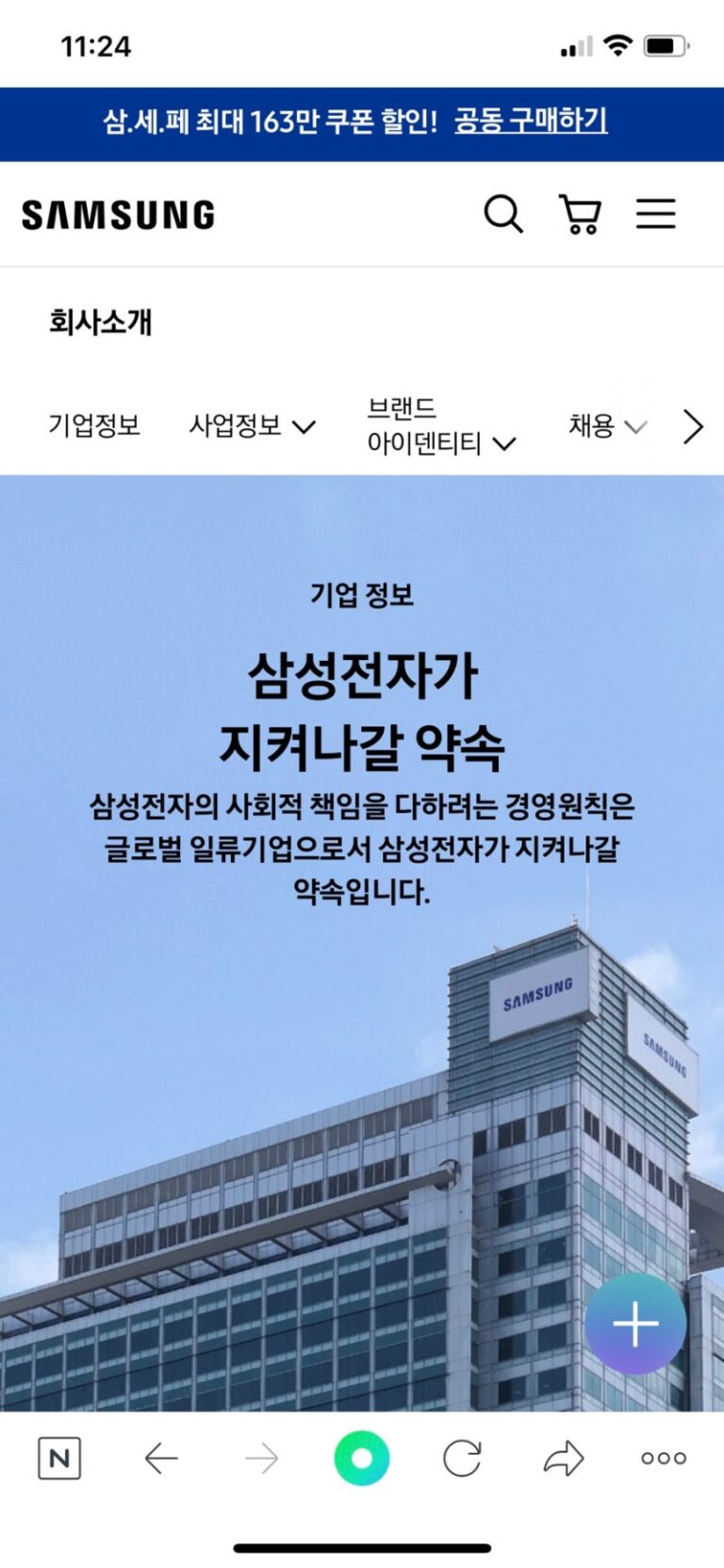Expand the 브랜드 아이덴티티 dropdown
Screen dimensions: 724x1568
(441, 426)
